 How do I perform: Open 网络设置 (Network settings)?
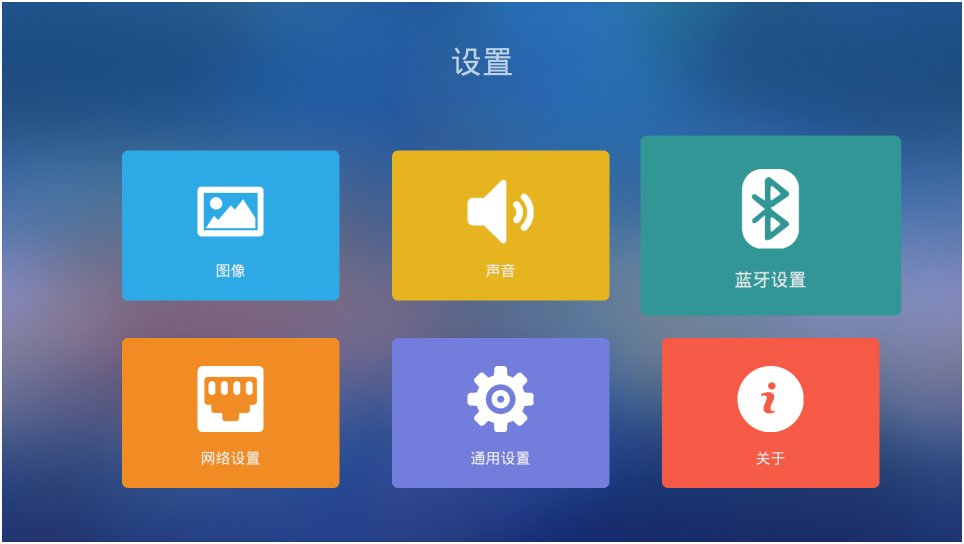[230, 412]
